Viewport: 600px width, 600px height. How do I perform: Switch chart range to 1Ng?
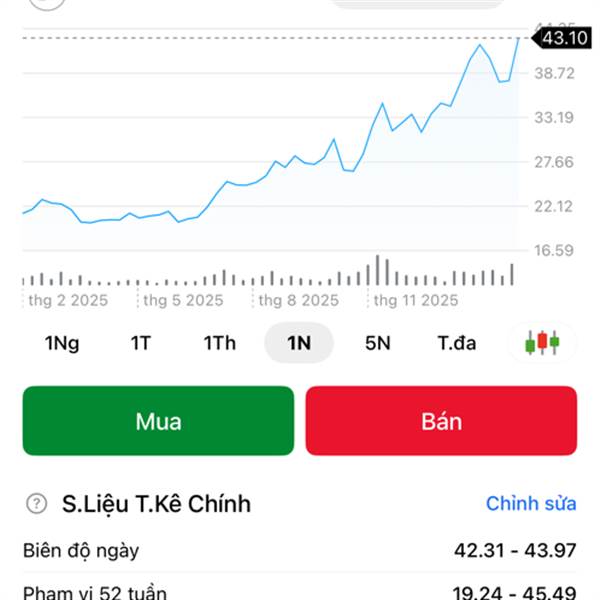tap(62, 343)
